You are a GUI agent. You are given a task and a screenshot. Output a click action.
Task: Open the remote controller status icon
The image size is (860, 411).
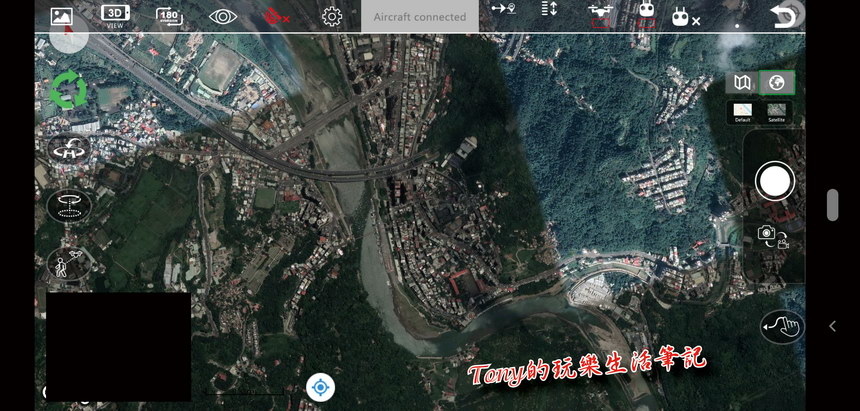(x=646, y=14)
